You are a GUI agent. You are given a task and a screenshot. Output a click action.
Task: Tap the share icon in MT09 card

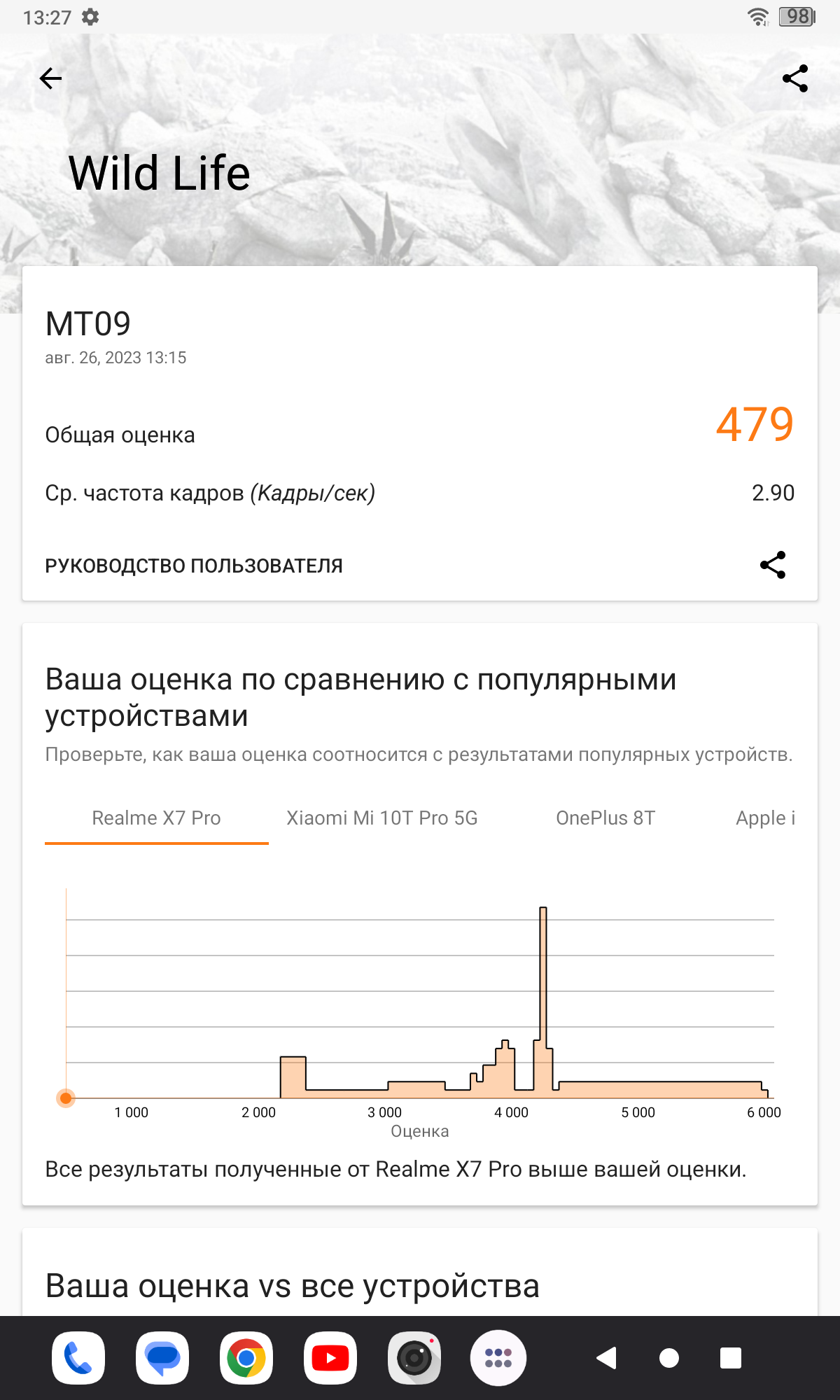(x=773, y=565)
